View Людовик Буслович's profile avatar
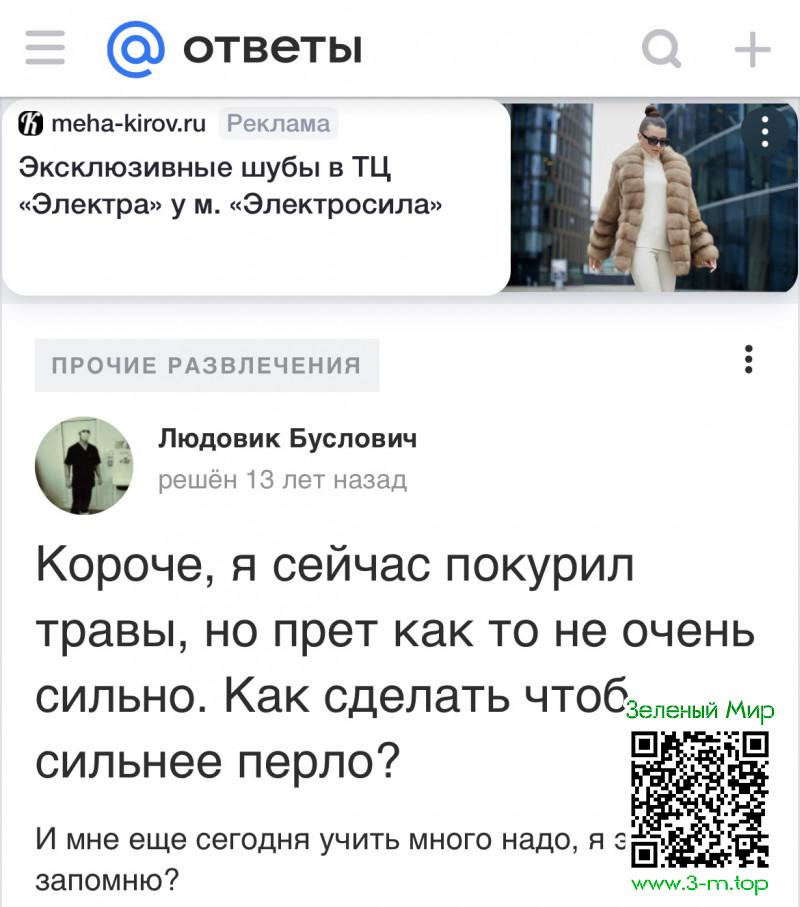 coord(84,466)
